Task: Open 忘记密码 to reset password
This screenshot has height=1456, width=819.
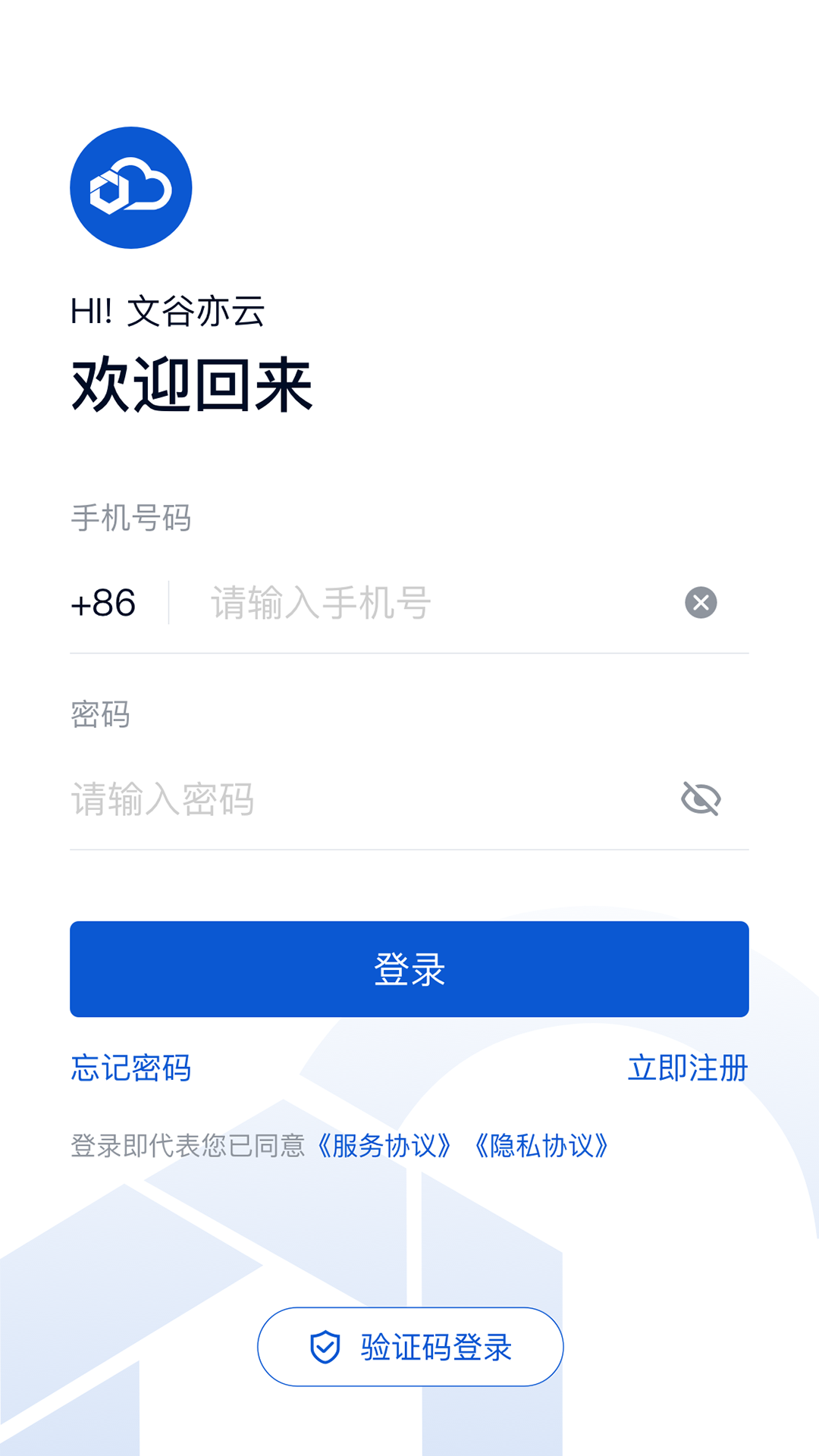Action: coord(130,1069)
